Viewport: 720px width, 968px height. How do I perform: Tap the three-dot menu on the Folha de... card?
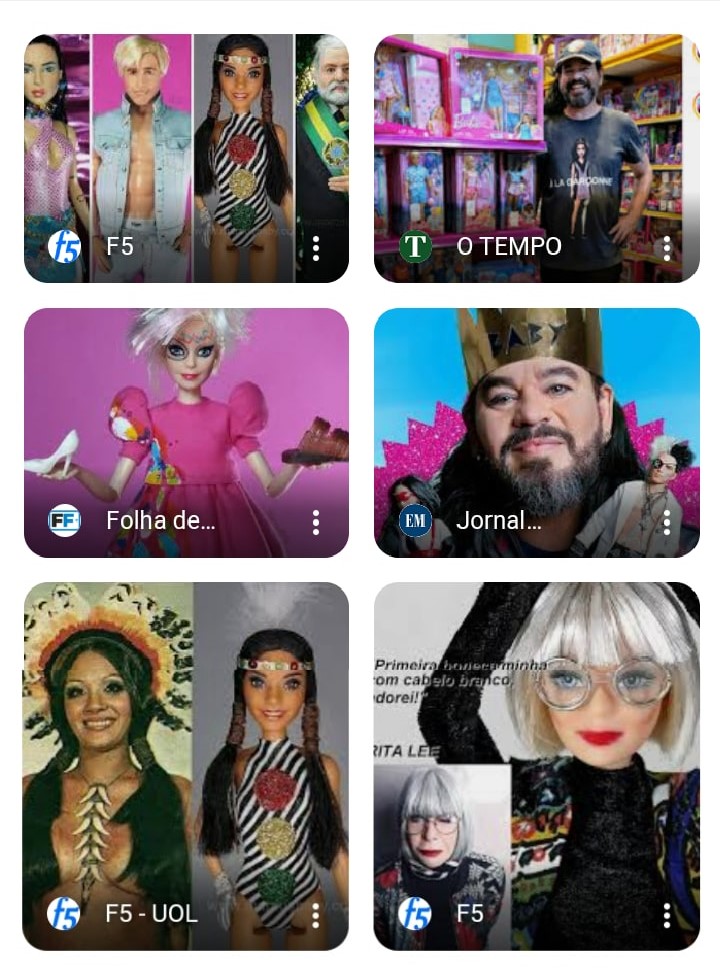[316, 522]
